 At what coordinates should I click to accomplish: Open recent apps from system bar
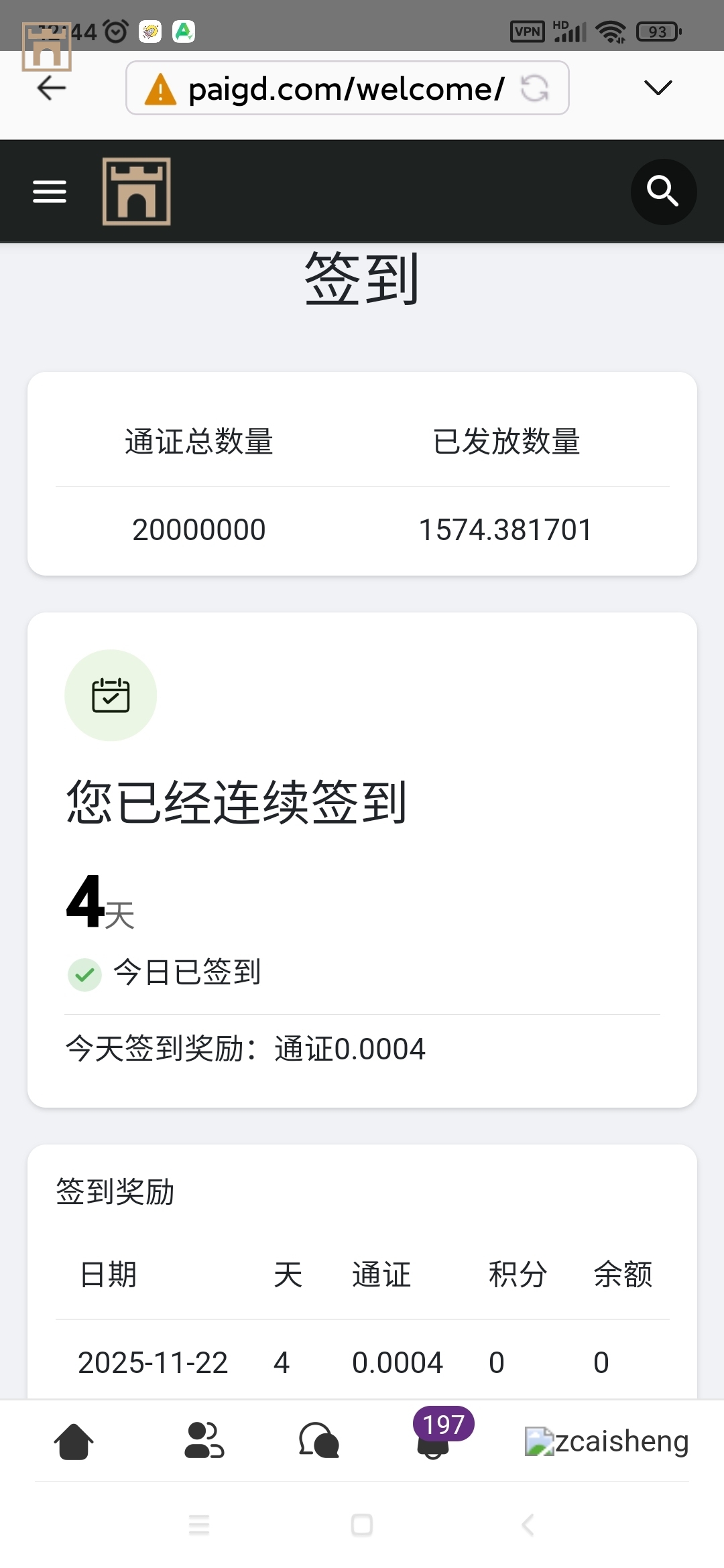point(199,1525)
